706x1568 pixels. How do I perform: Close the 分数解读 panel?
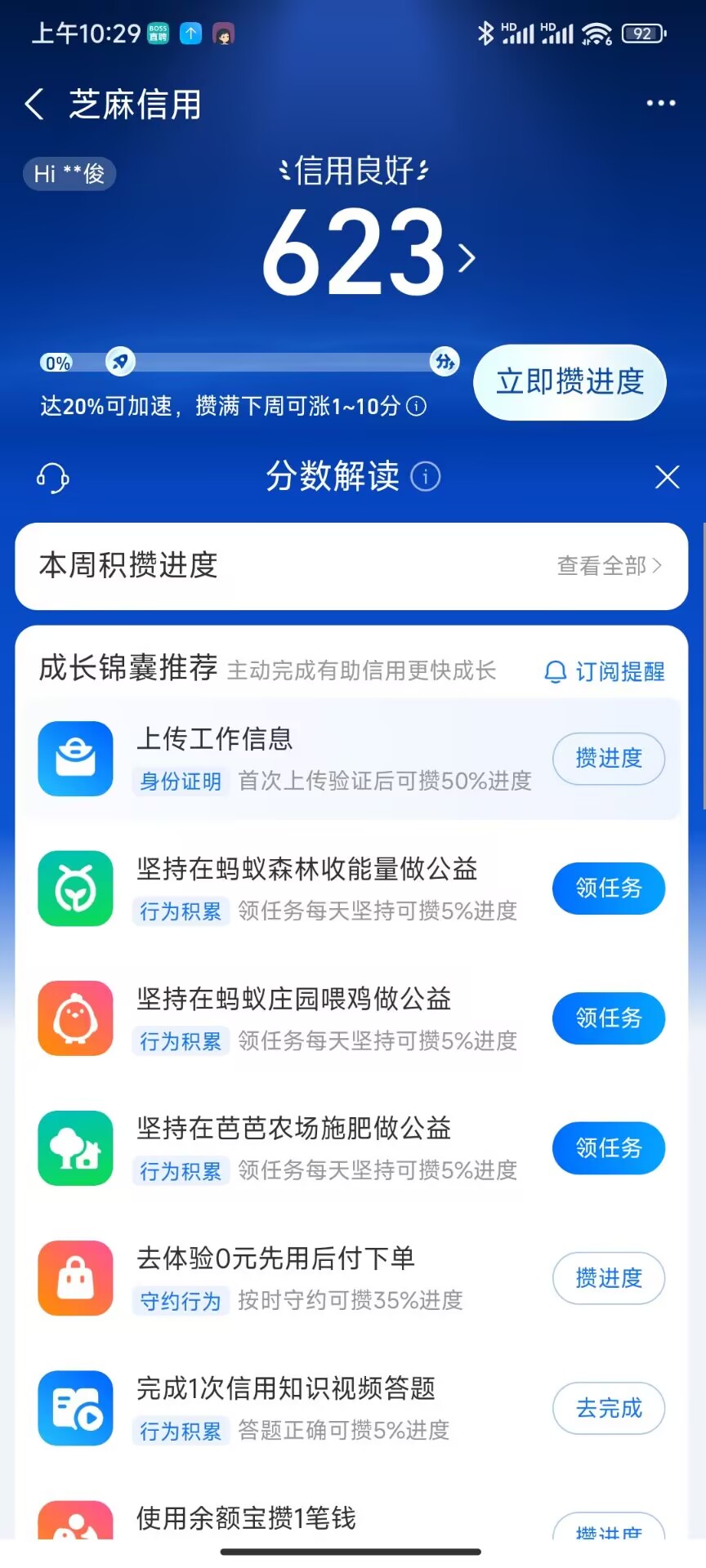(x=667, y=477)
